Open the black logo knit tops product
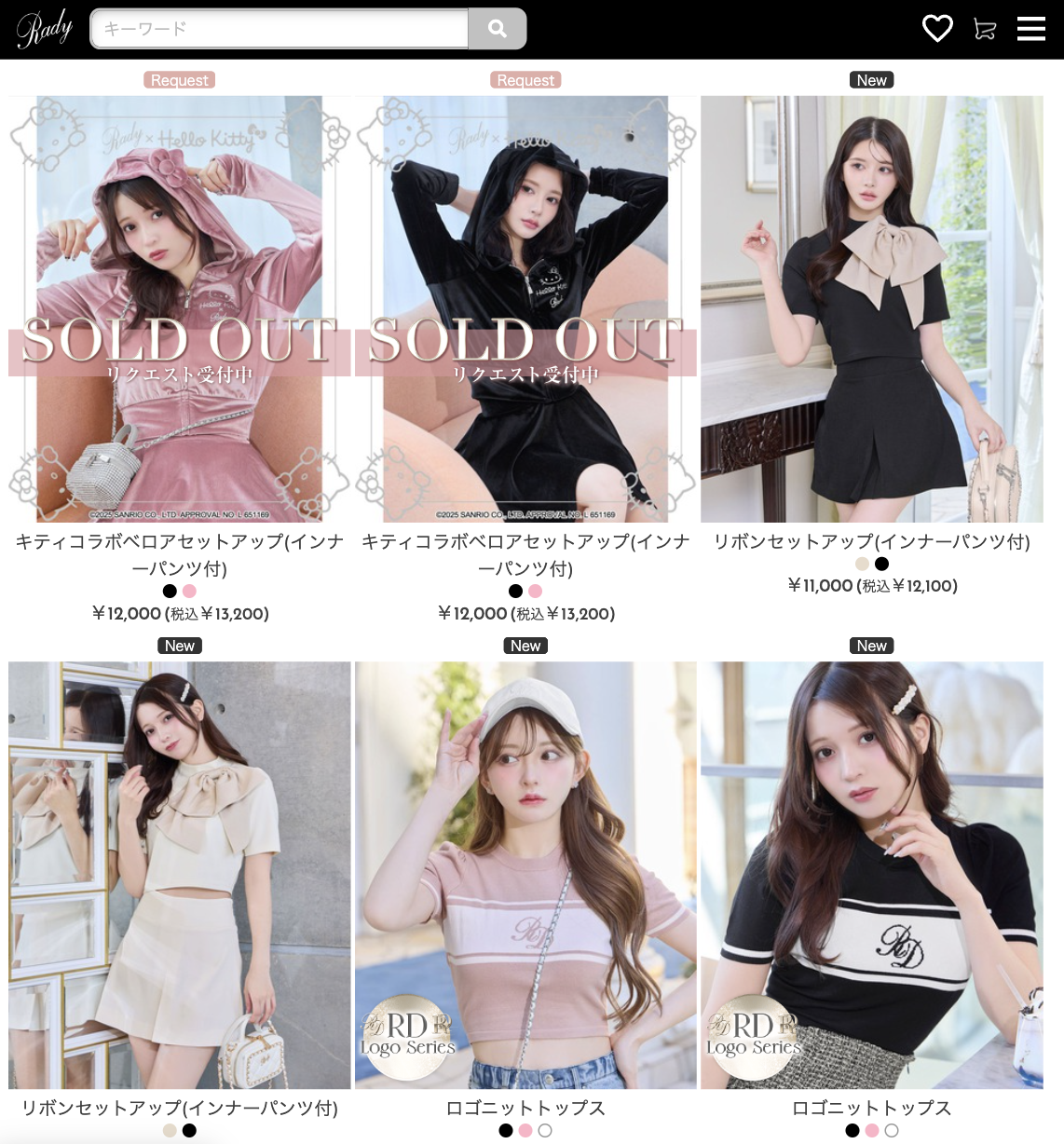The width and height of the screenshot is (1064, 1144). (871, 874)
